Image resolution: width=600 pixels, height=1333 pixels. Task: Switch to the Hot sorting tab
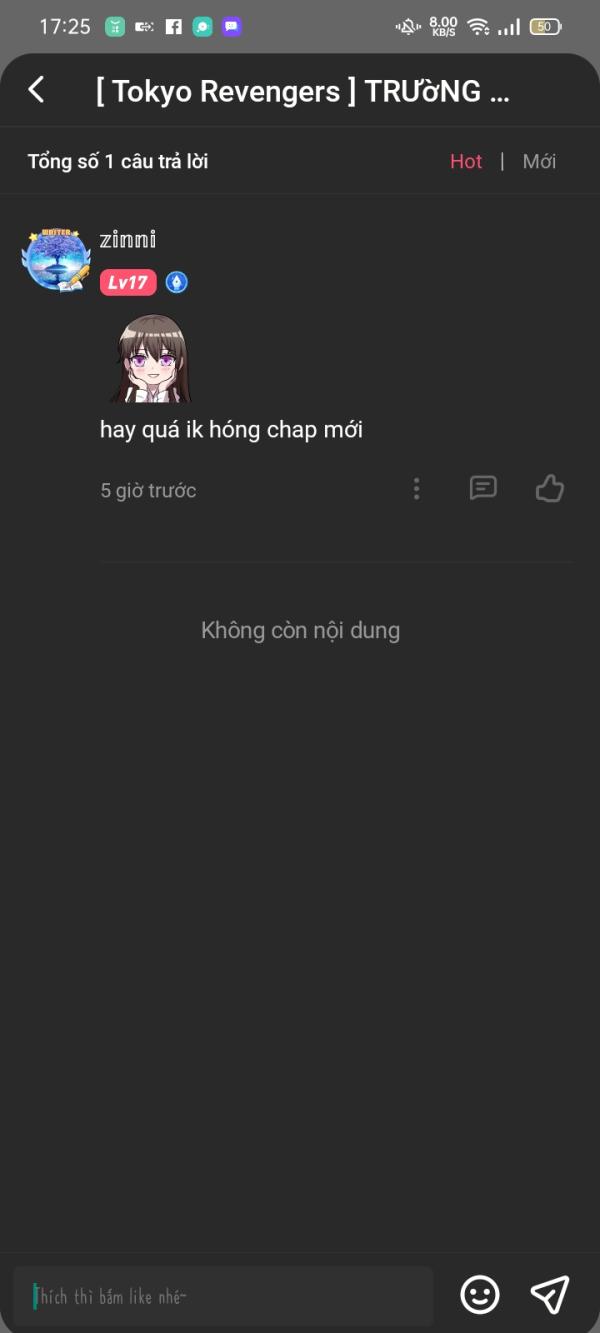click(x=466, y=161)
